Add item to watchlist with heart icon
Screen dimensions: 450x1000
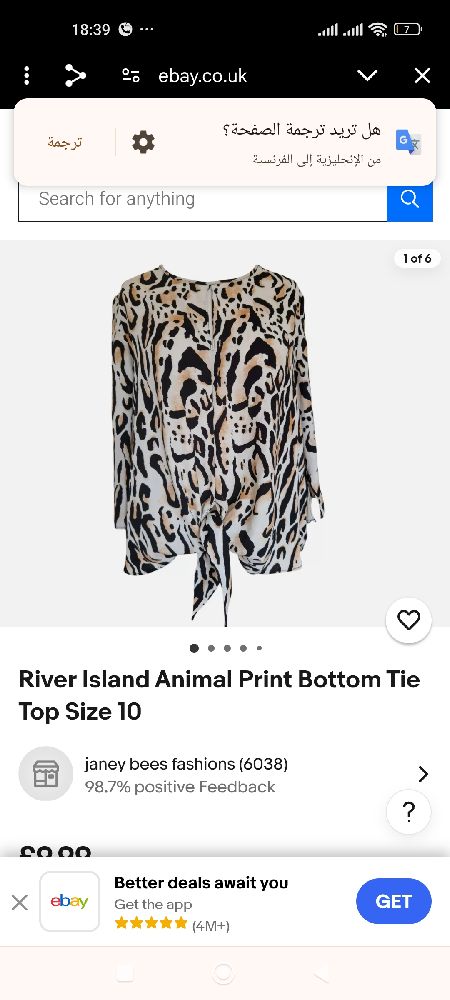pyautogui.click(x=409, y=620)
